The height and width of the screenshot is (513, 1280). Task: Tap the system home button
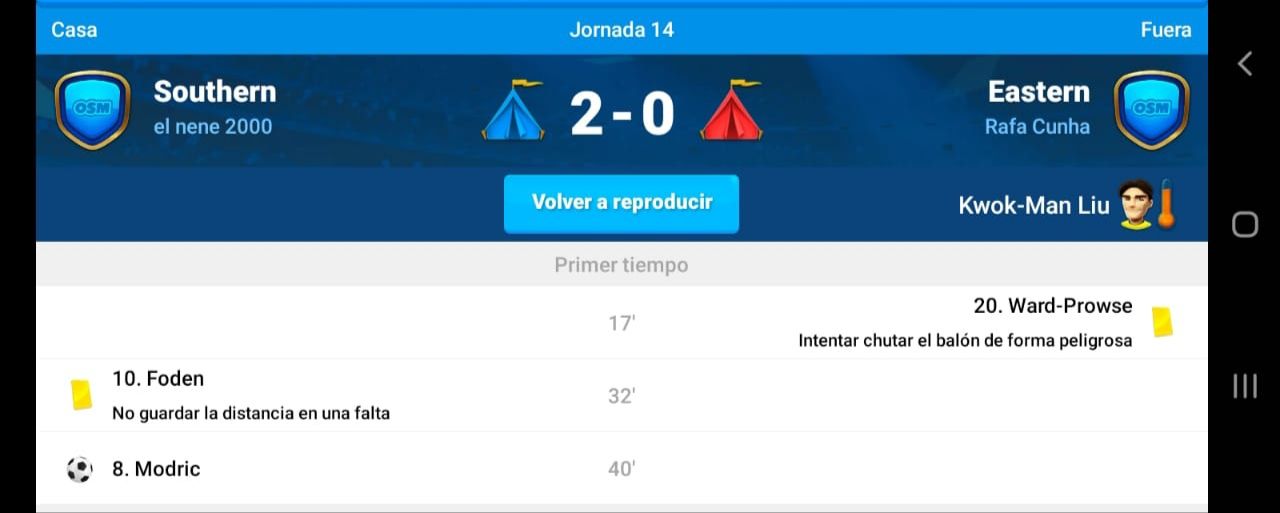[x=1244, y=224]
